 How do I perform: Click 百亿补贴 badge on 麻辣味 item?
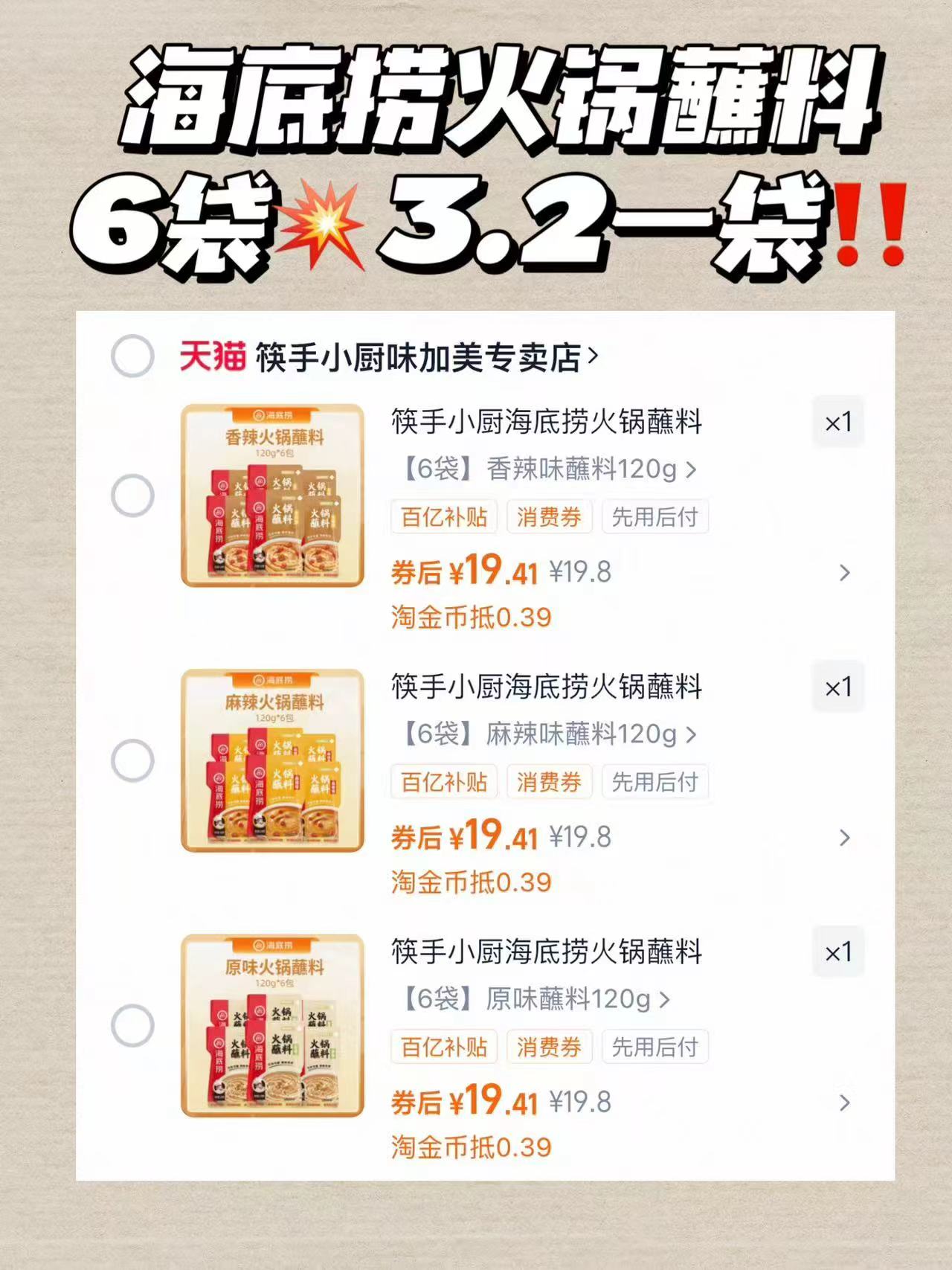443,782
